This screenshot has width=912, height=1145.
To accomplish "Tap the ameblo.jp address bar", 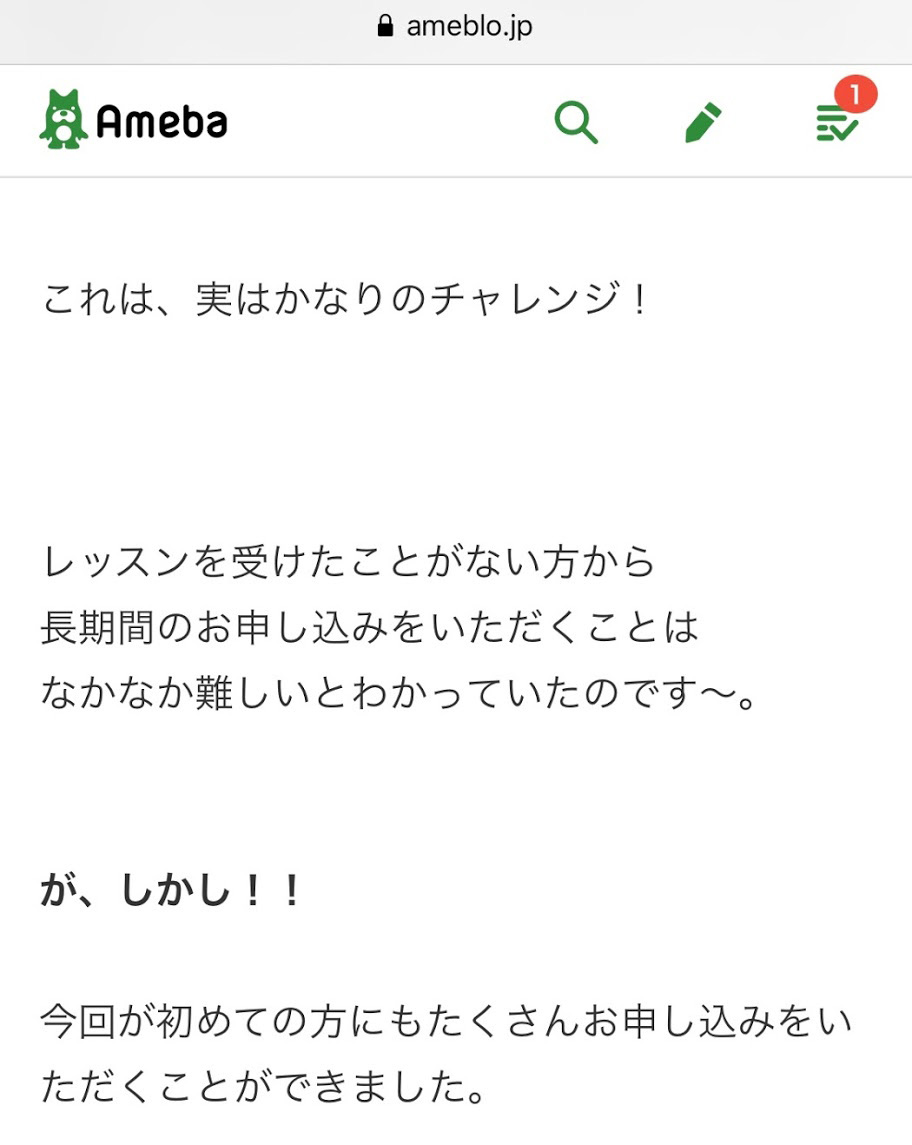I will tap(456, 27).
